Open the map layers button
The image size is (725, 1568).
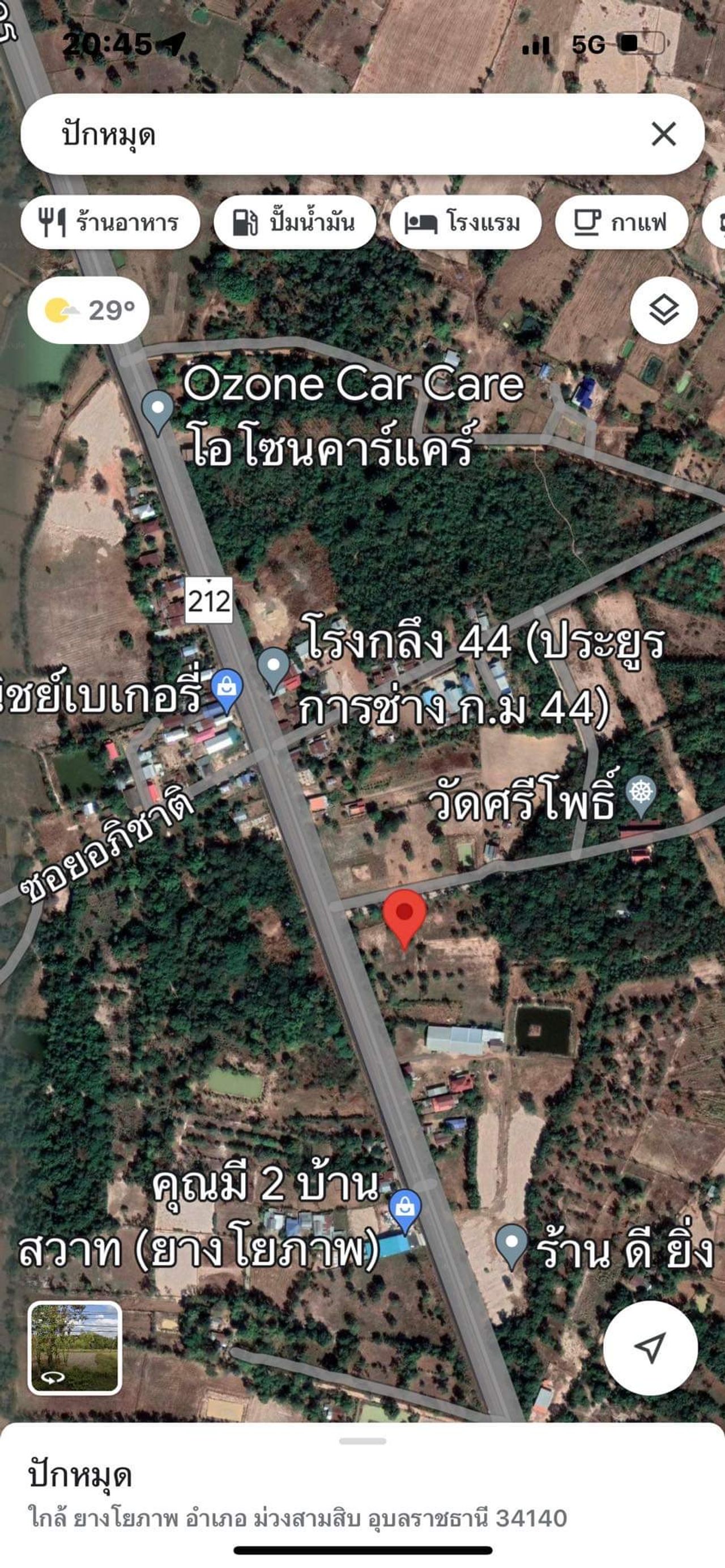tap(663, 310)
